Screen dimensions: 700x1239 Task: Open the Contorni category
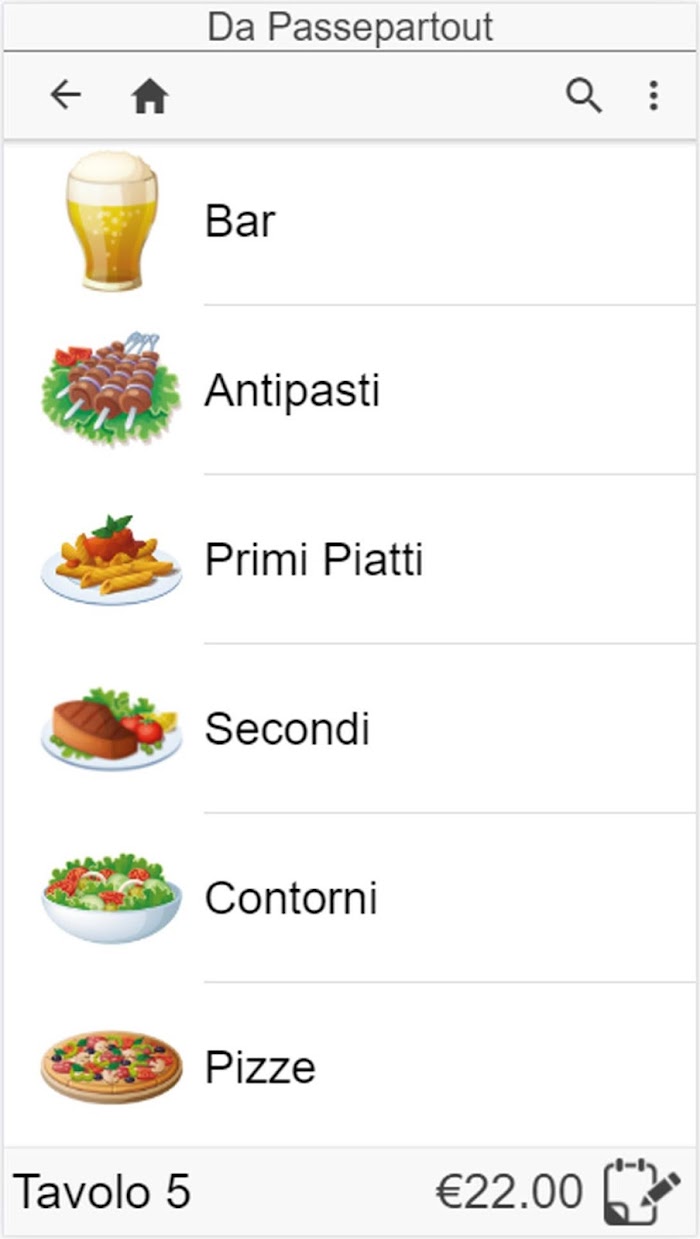[x=350, y=897]
